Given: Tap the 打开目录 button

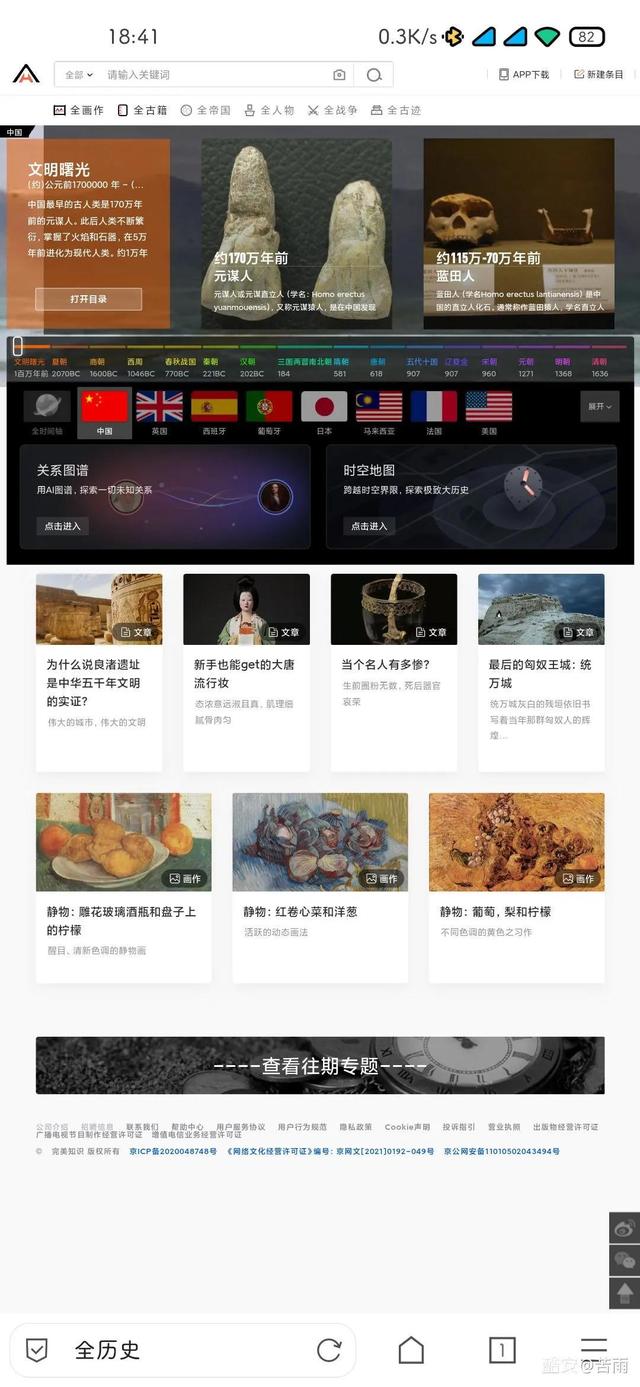Looking at the screenshot, I should click(88, 299).
